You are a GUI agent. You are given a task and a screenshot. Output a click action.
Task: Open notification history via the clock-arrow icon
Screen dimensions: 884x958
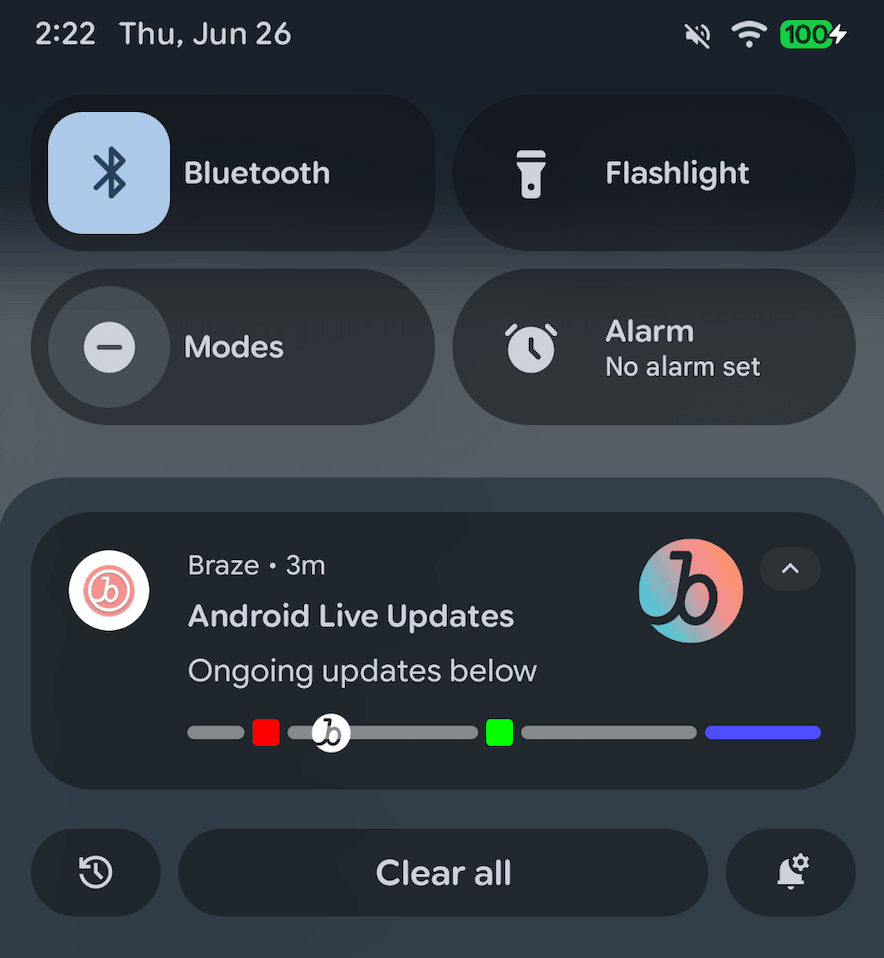point(95,872)
